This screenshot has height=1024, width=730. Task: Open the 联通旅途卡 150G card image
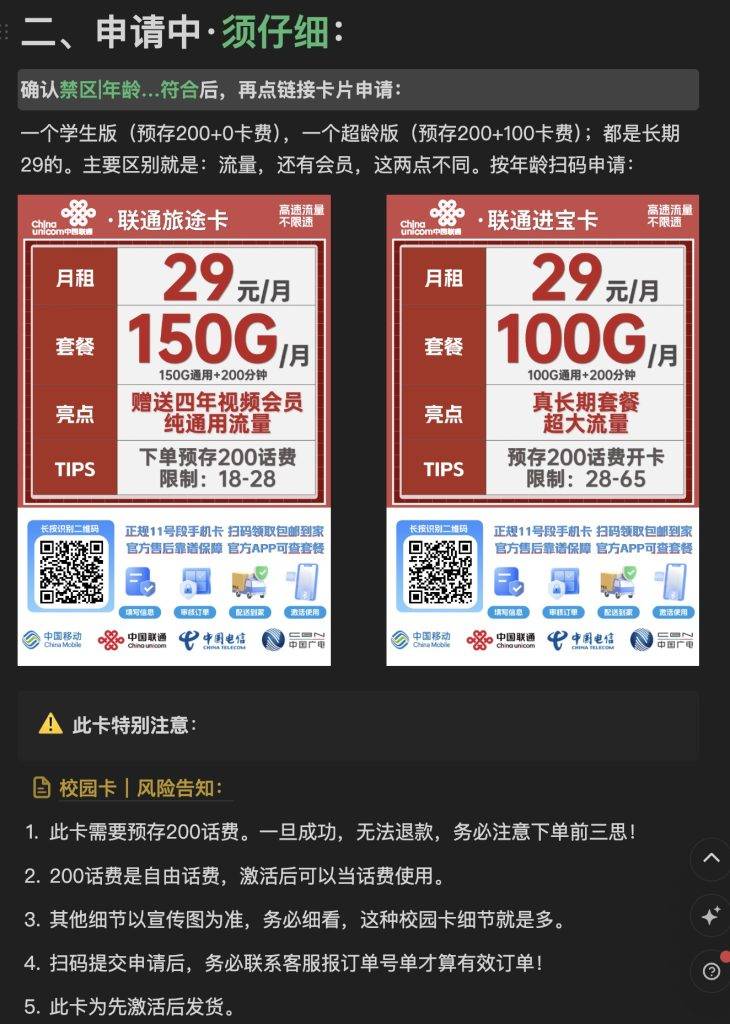(x=174, y=430)
